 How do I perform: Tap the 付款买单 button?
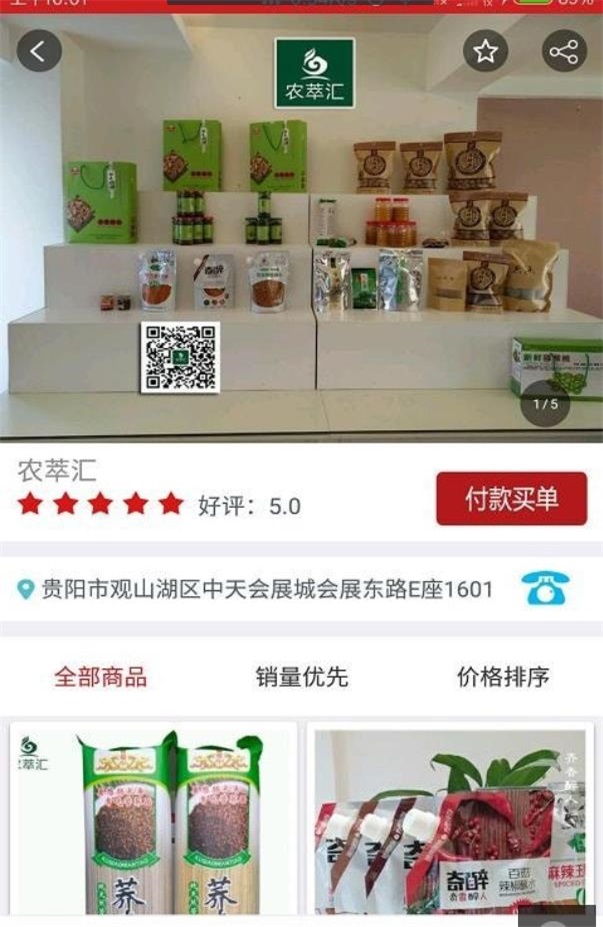[x=511, y=498]
